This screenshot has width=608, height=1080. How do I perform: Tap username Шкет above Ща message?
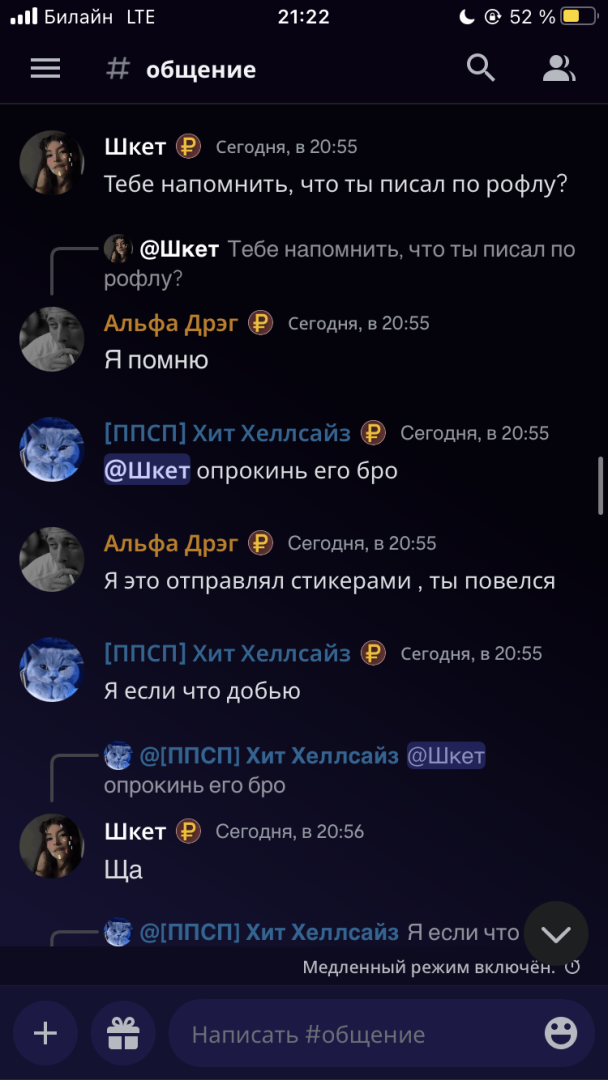[x=135, y=831]
